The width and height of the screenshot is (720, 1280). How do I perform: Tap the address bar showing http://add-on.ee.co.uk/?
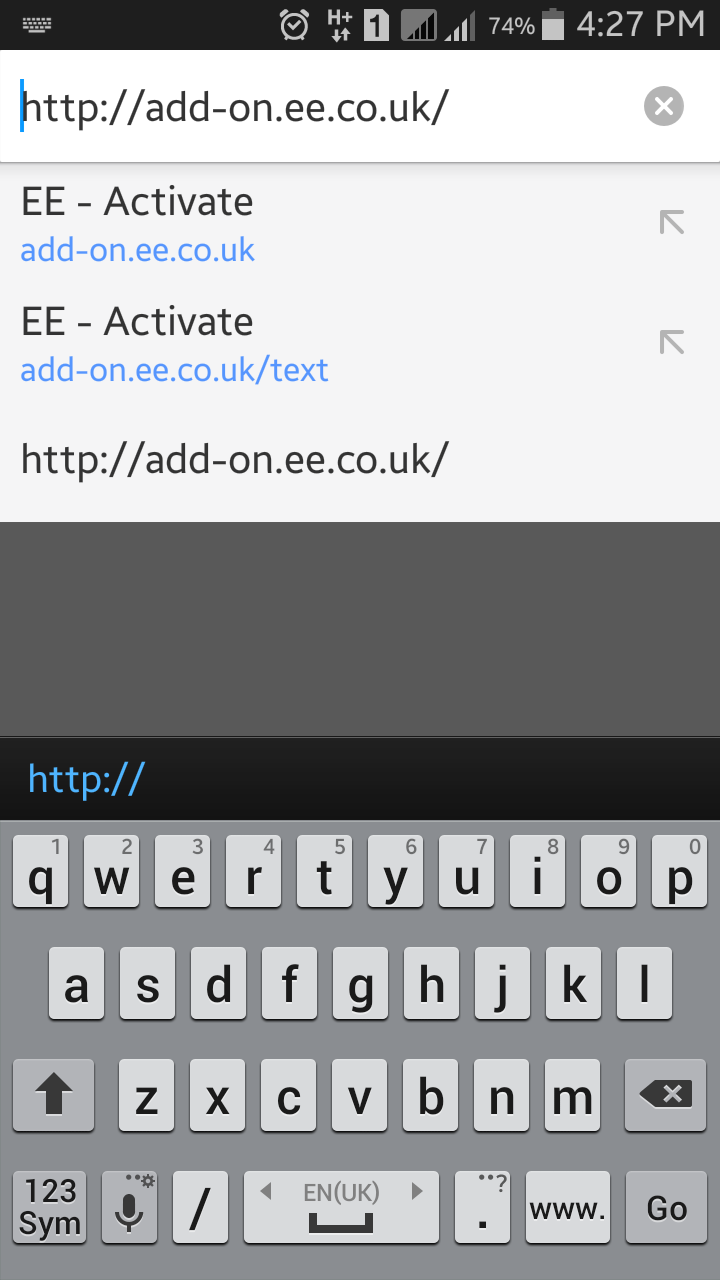[x=320, y=106]
